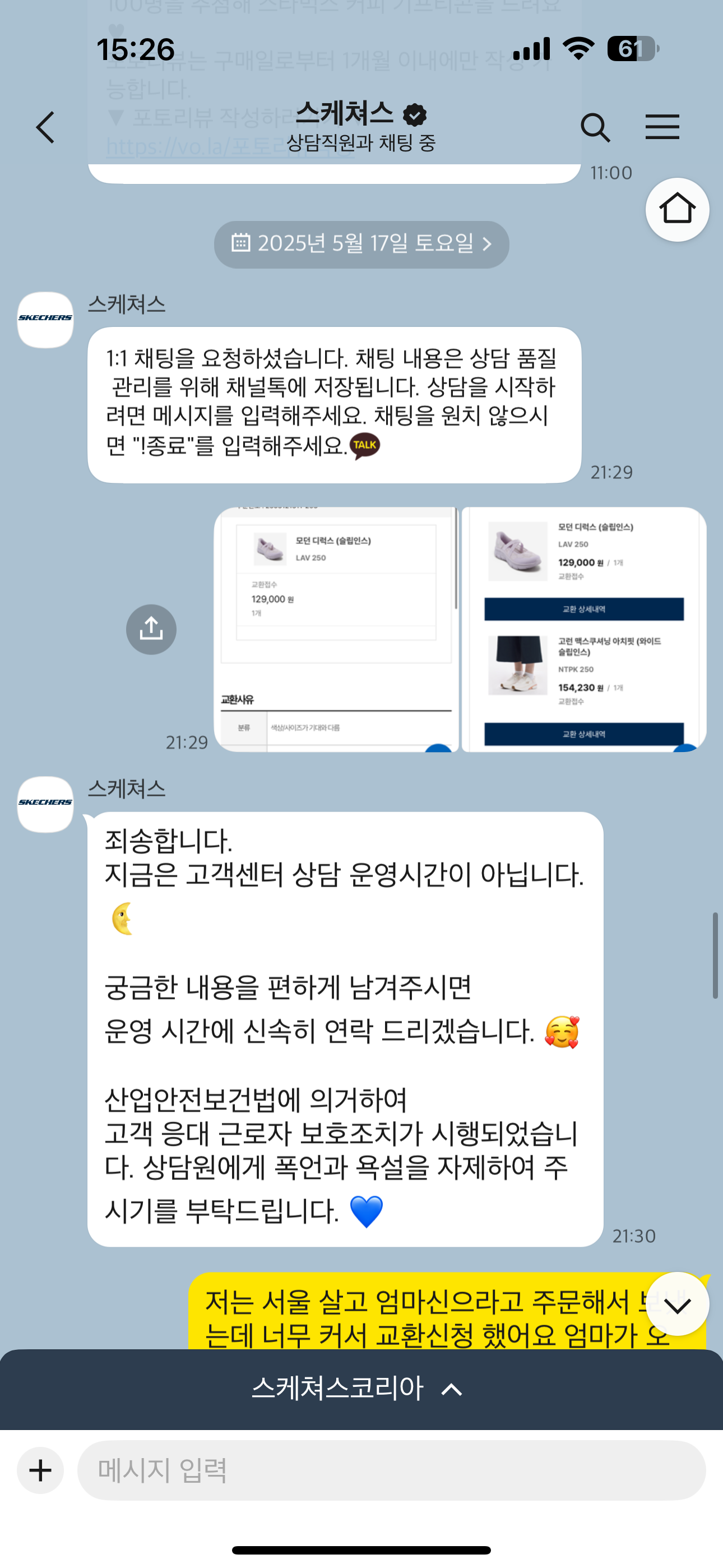
Task: Focus the 메시지 입력 field
Action: pos(391,1470)
